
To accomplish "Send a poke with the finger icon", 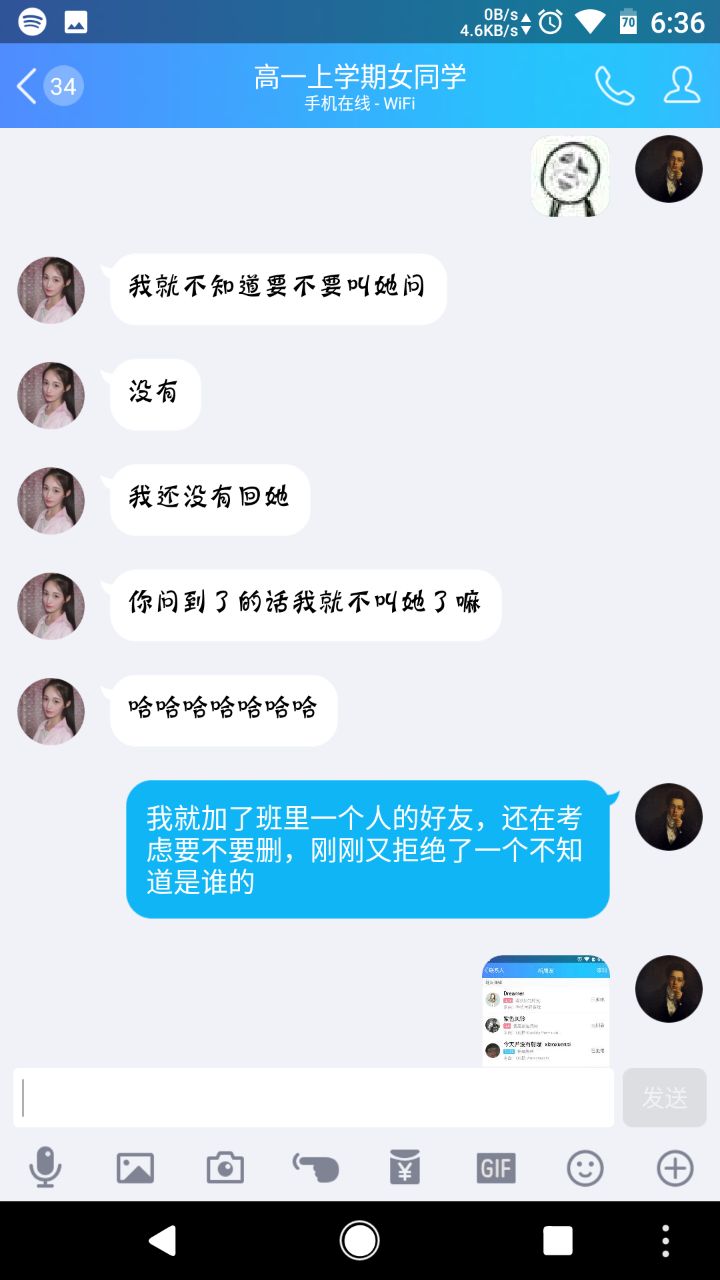I will 315,1167.
